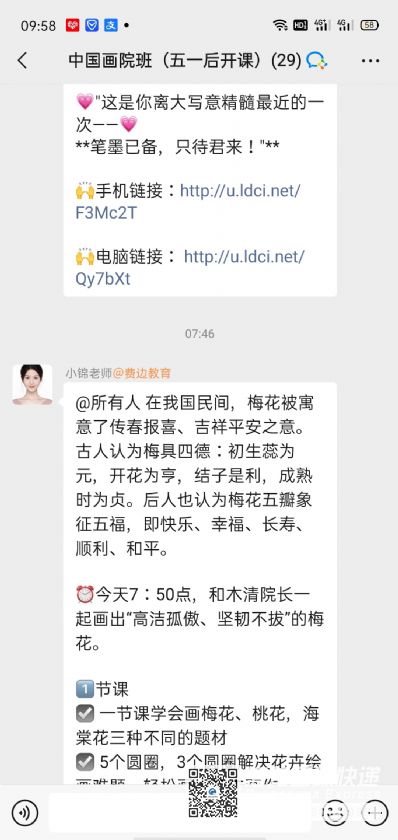Open the phone link u.ldci.net/F3Mc2T
The image size is (398, 840).
(188, 201)
